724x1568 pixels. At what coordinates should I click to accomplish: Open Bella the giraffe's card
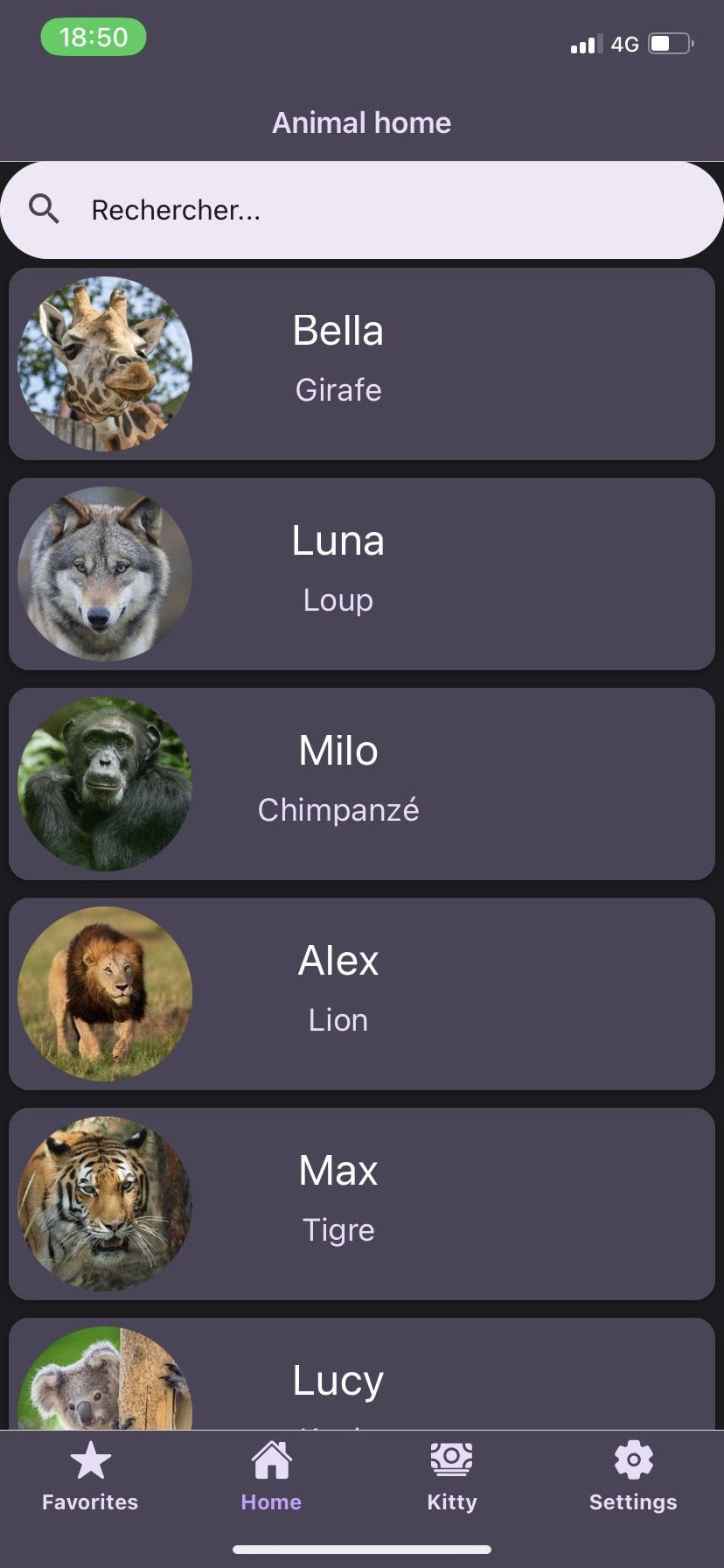[x=362, y=364]
